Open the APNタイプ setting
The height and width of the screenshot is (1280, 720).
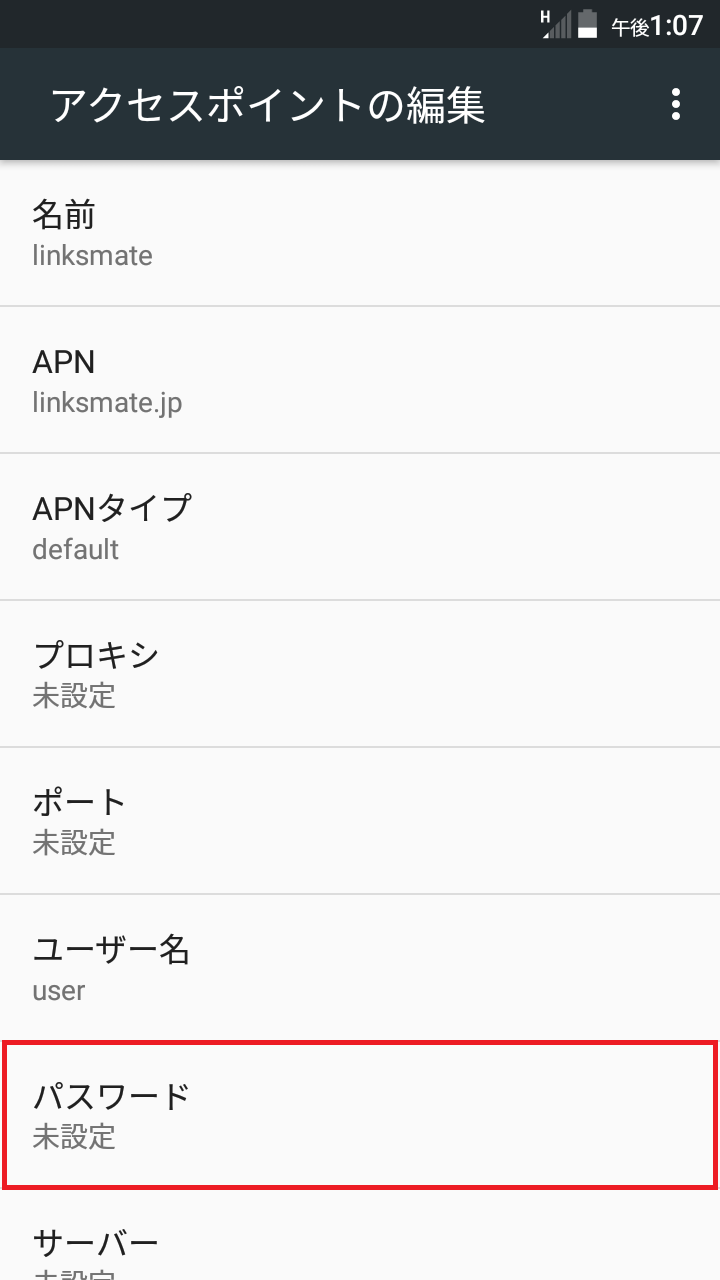point(360,526)
